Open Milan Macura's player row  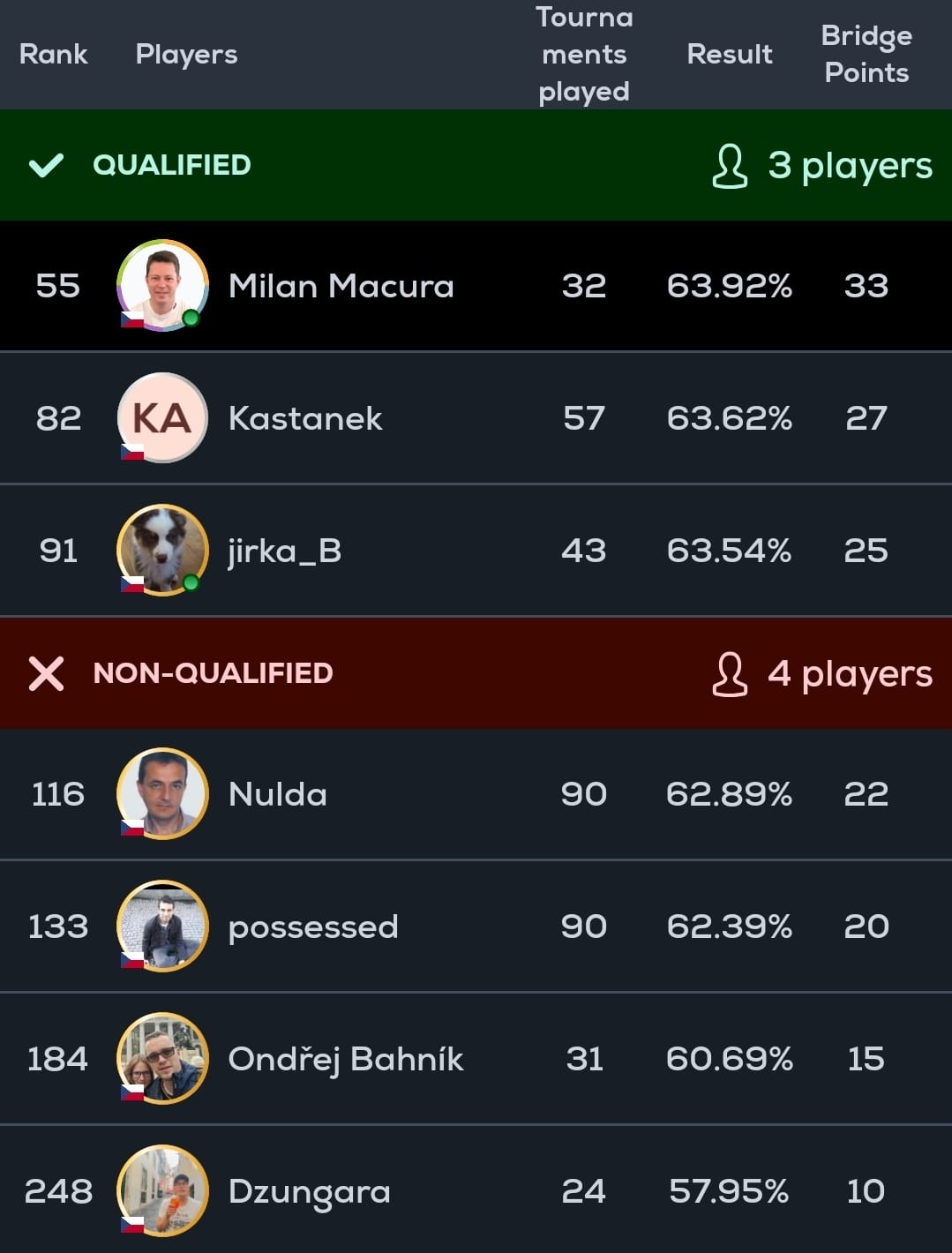pos(341,286)
